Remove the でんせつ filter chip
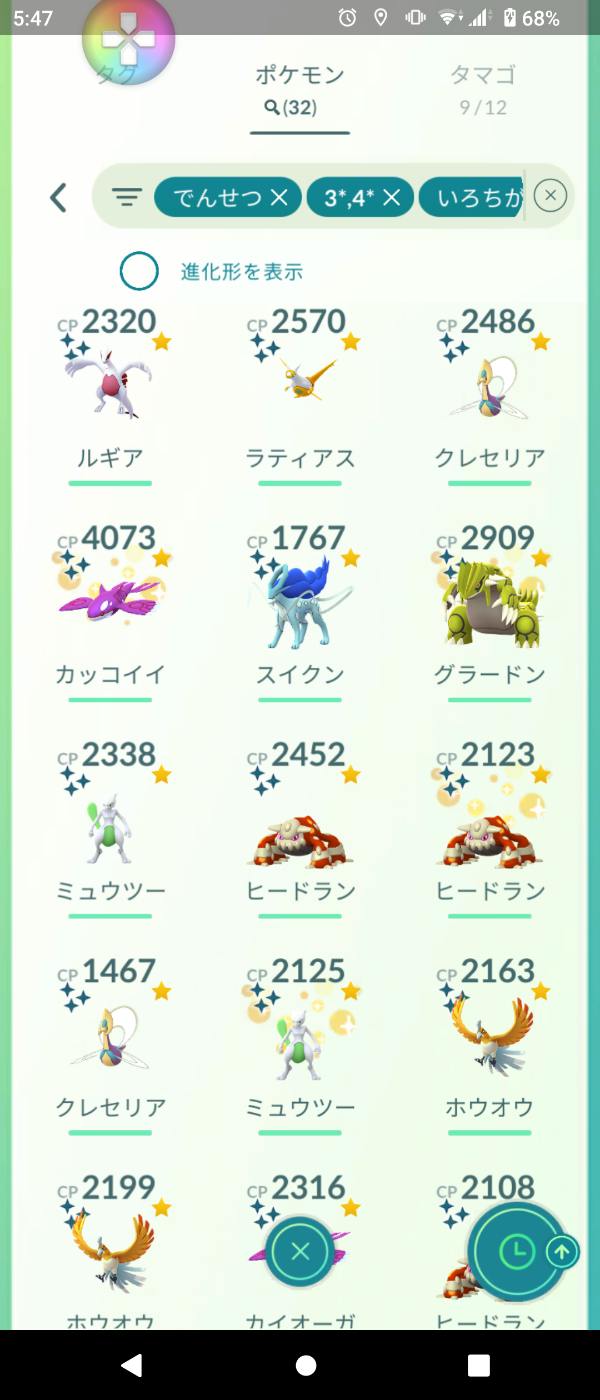This screenshot has height=1400, width=600. point(279,198)
